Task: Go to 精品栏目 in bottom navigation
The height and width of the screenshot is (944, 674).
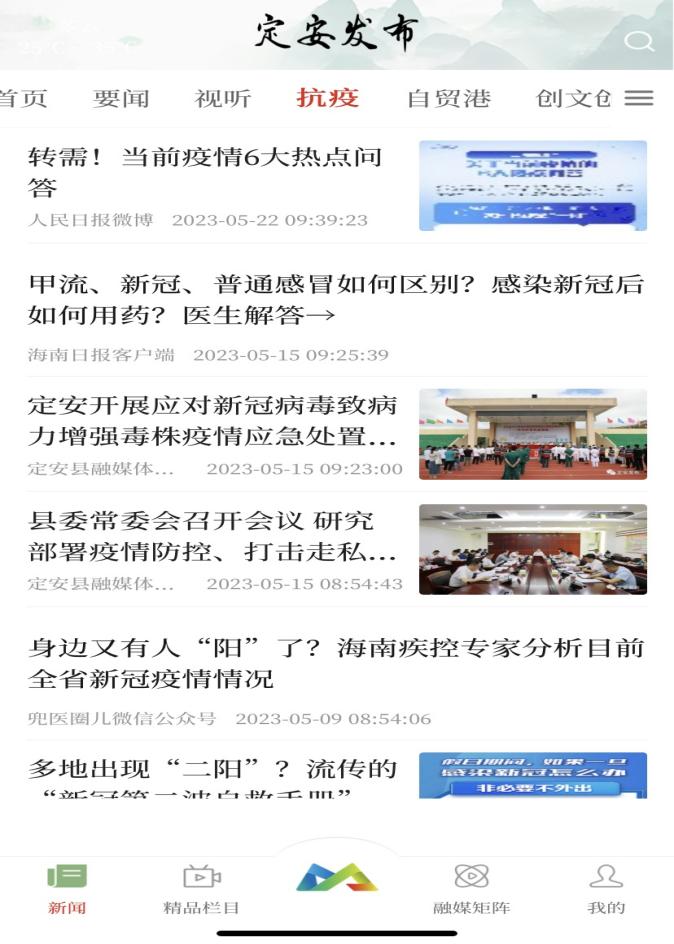Action: 201,889
